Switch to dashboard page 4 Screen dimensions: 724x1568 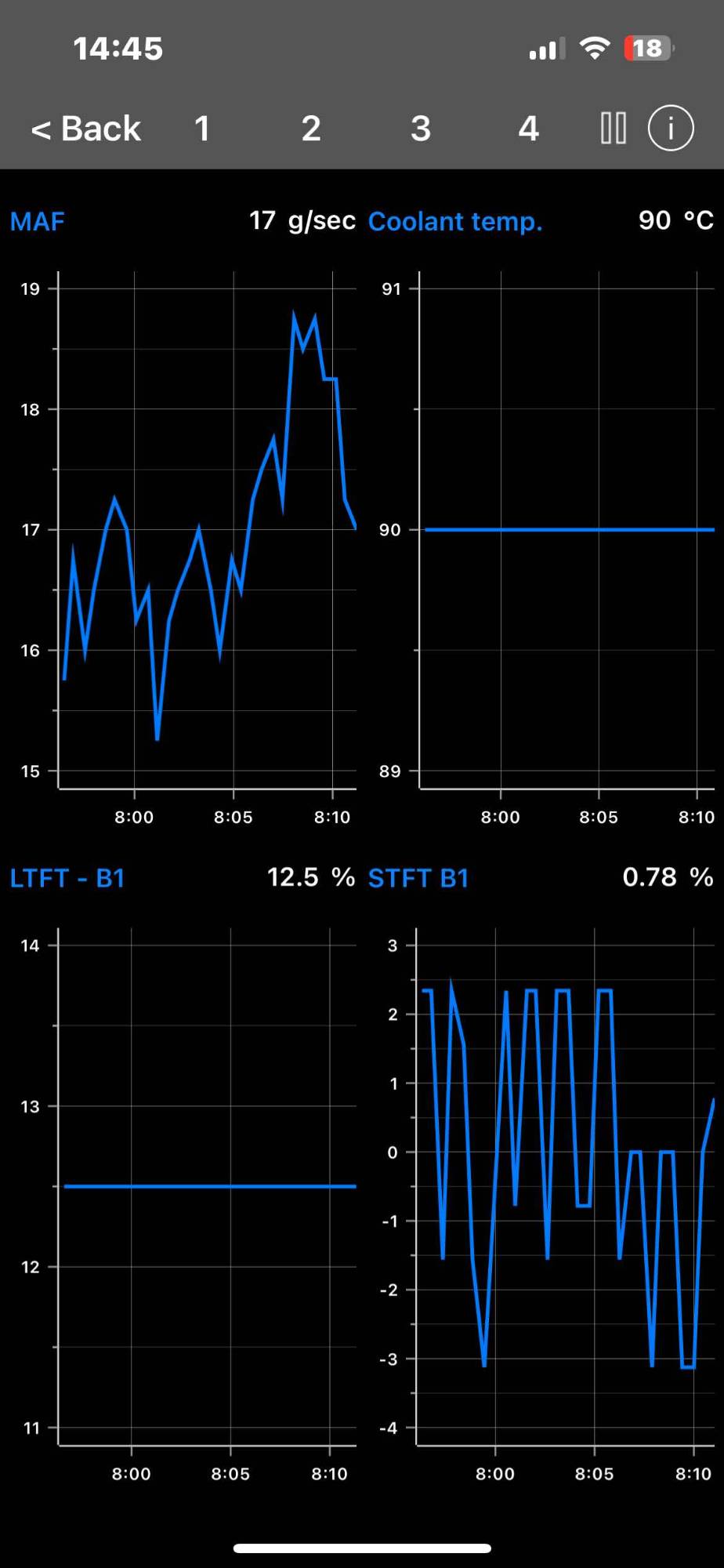point(528,128)
